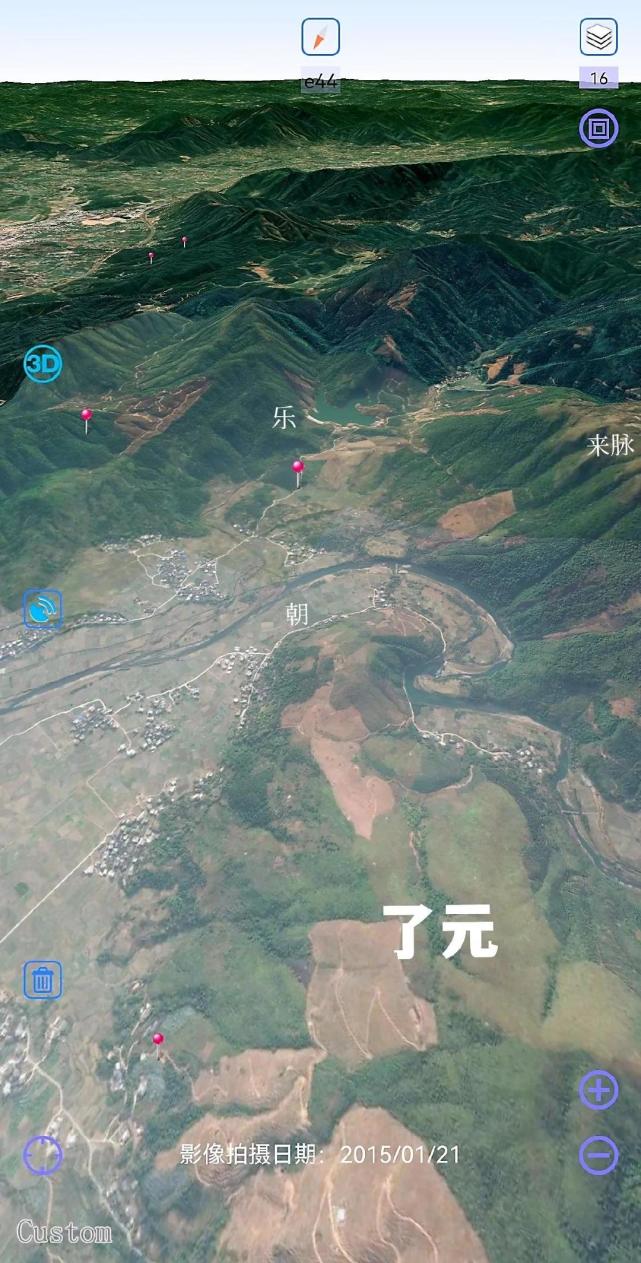
Task: Tap the square frame icon
Action: pos(598,129)
